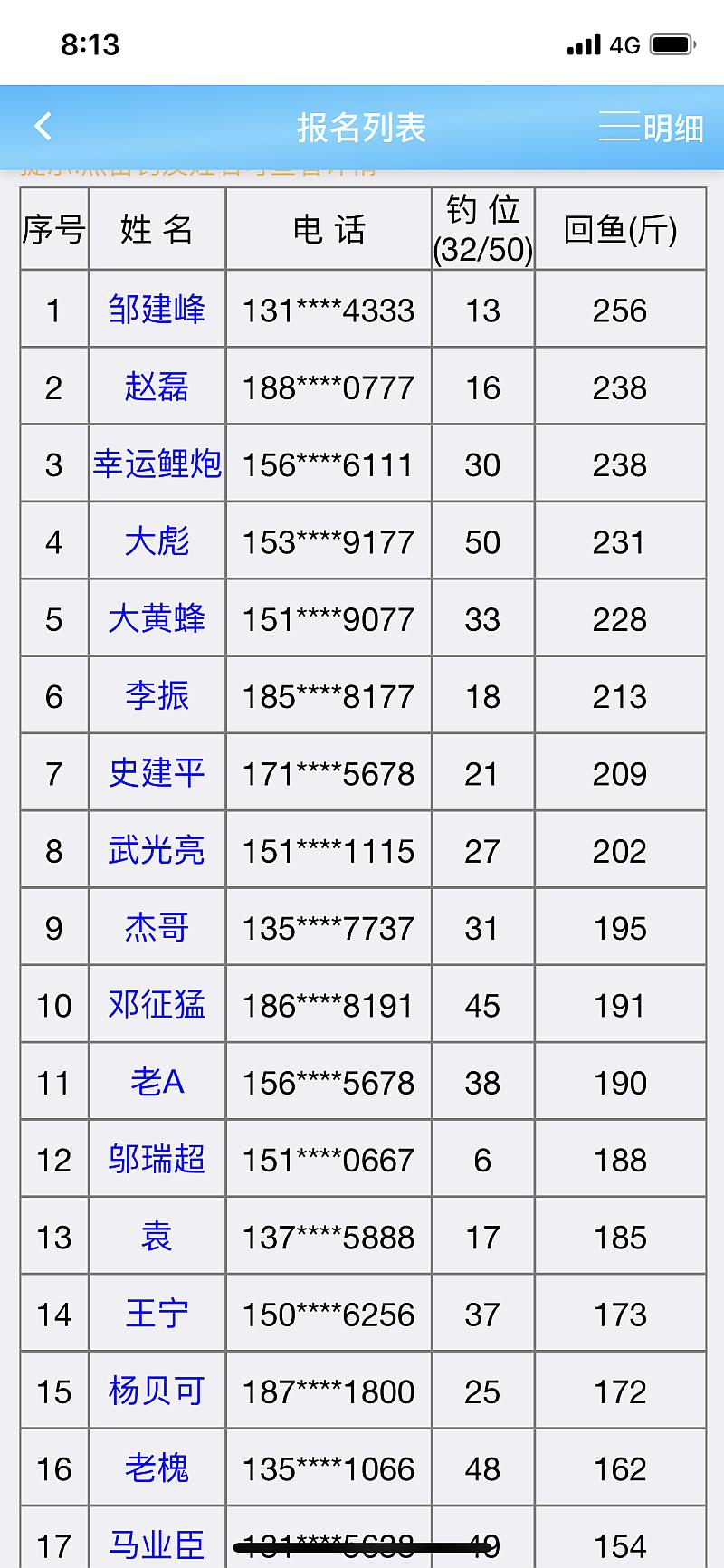Viewport: 724px width, 1568px height.
Task: Tap the name 幸运鲤炮
Action: [x=156, y=464]
